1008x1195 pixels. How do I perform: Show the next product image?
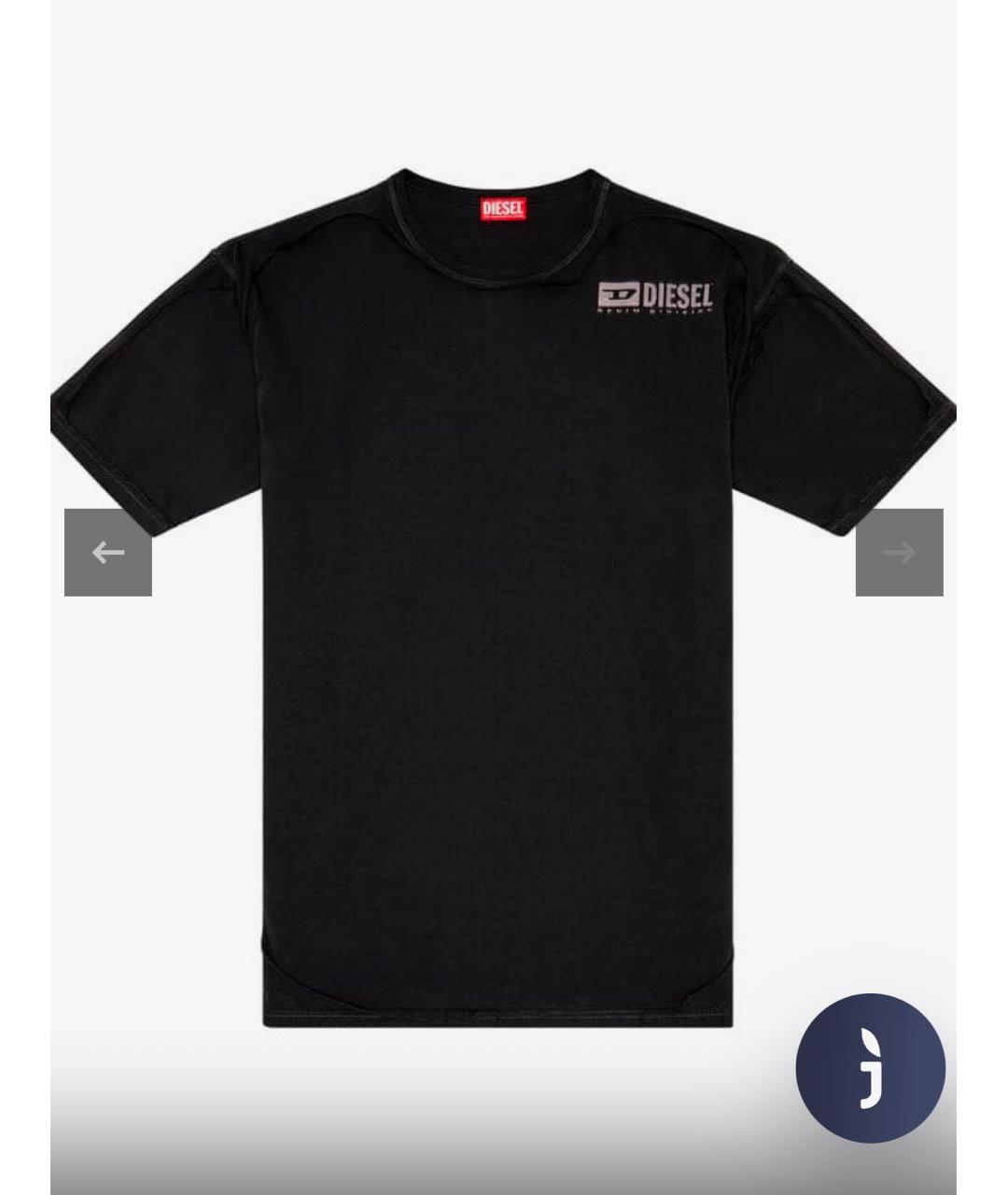click(x=899, y=553)
